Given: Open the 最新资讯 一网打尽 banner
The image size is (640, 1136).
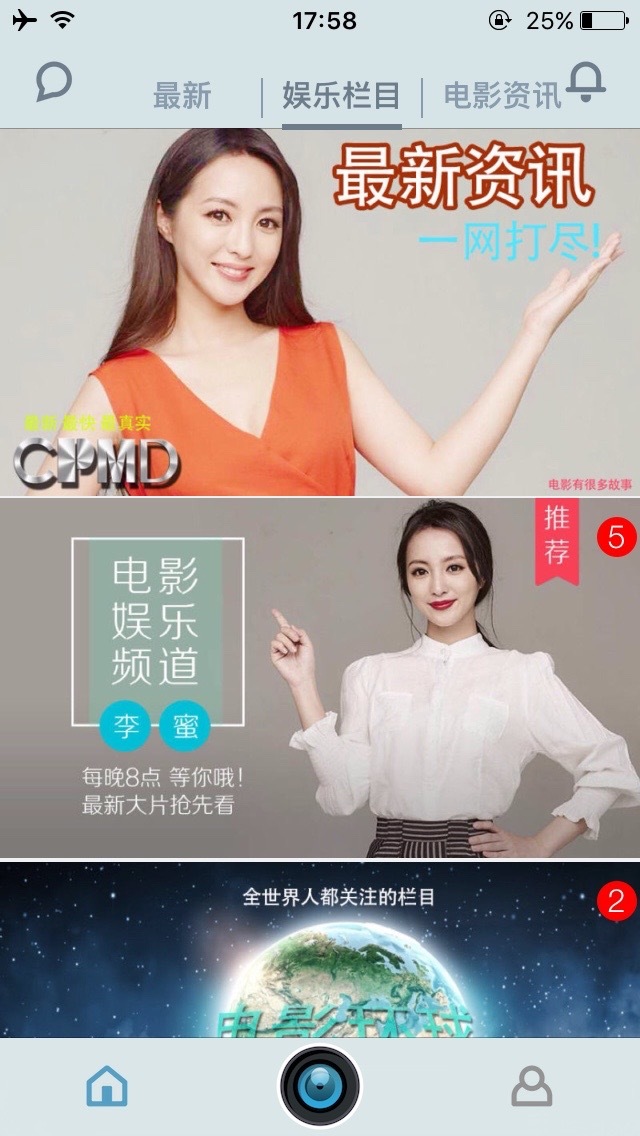Looking at the screenshot, I should pos(320,312).
